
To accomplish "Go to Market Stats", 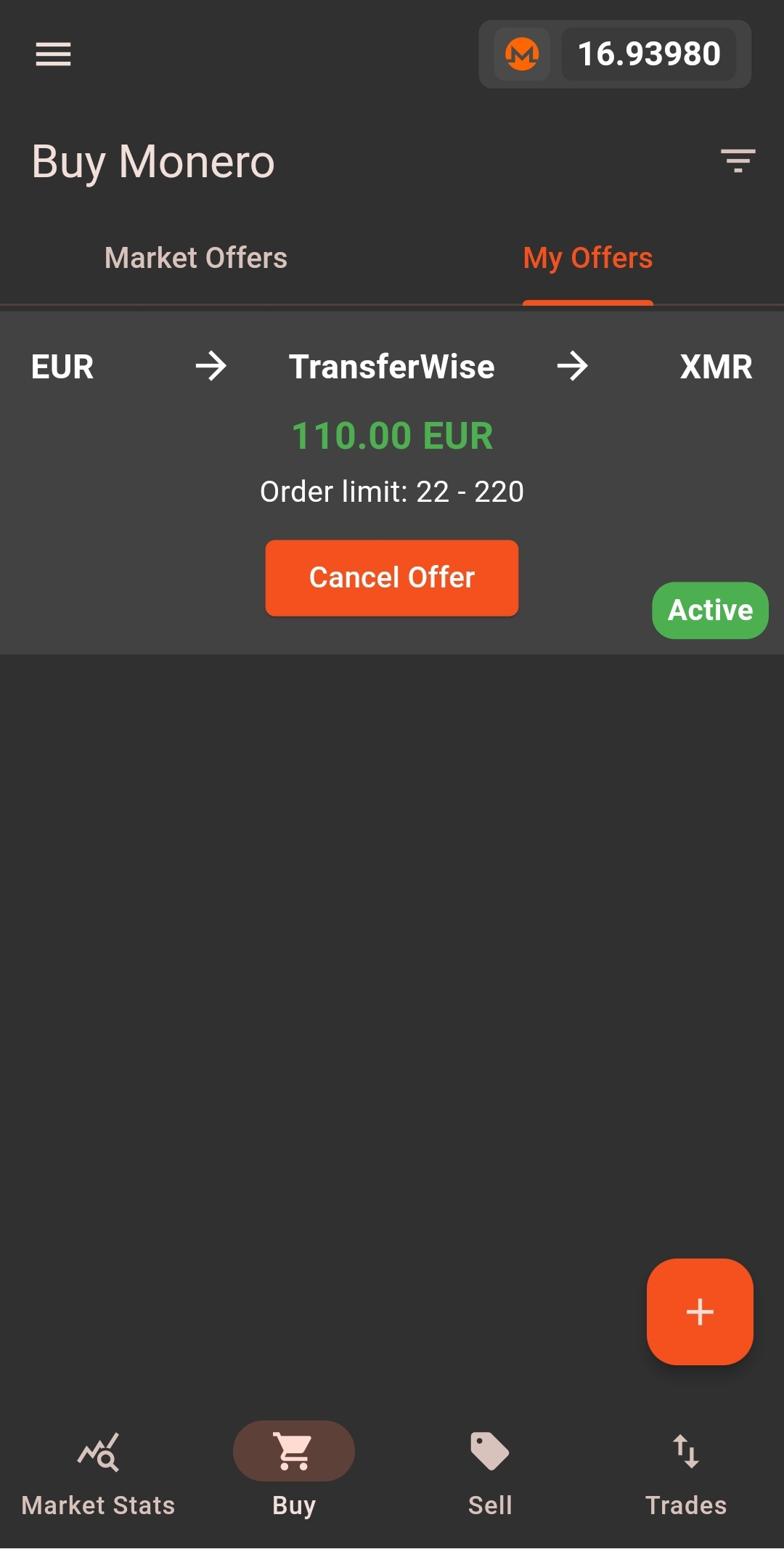I will pos(98,1474).
